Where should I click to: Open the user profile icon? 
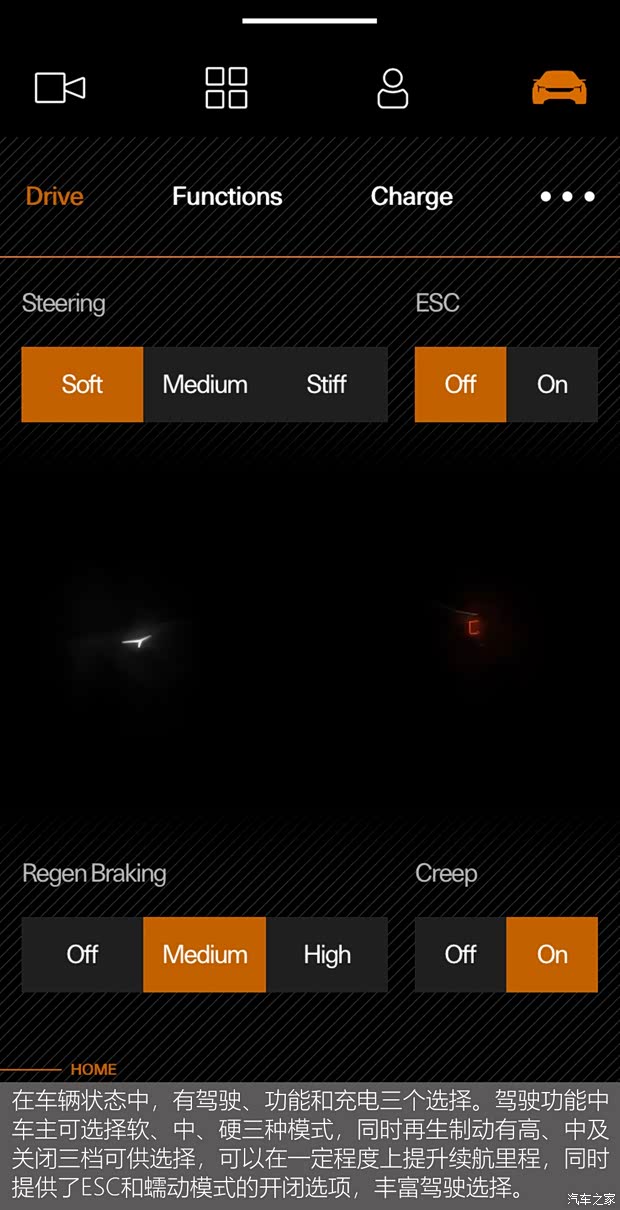coord(392,88)
